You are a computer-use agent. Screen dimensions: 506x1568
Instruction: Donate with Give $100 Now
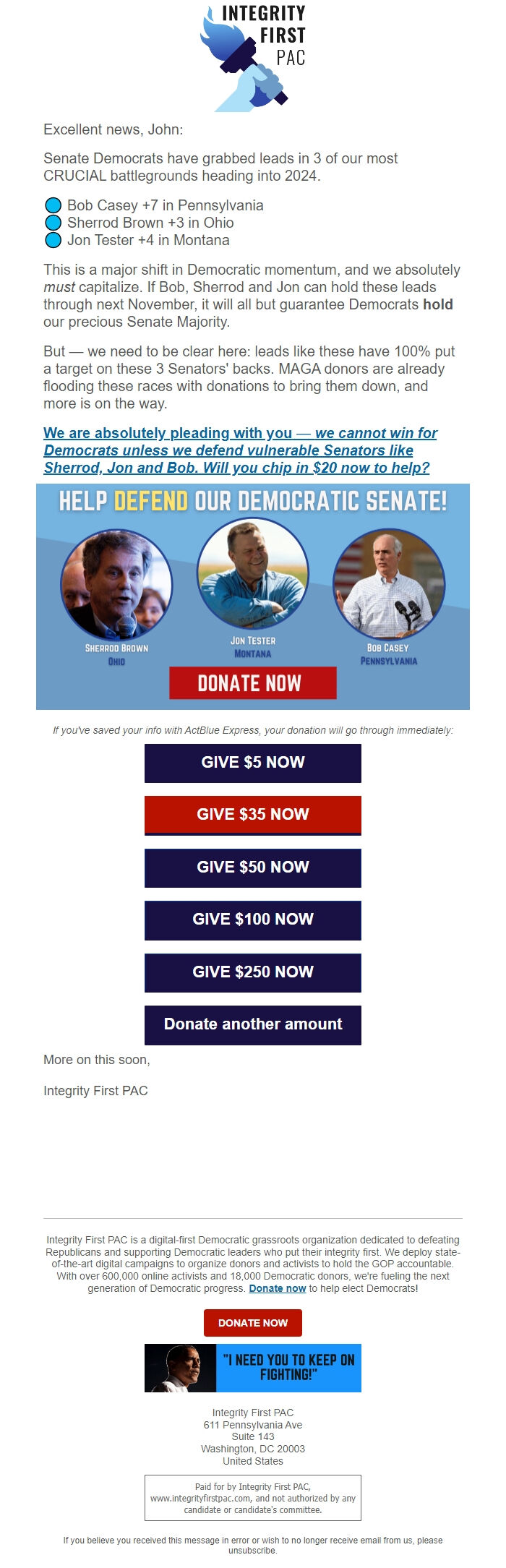pos(252,920)
